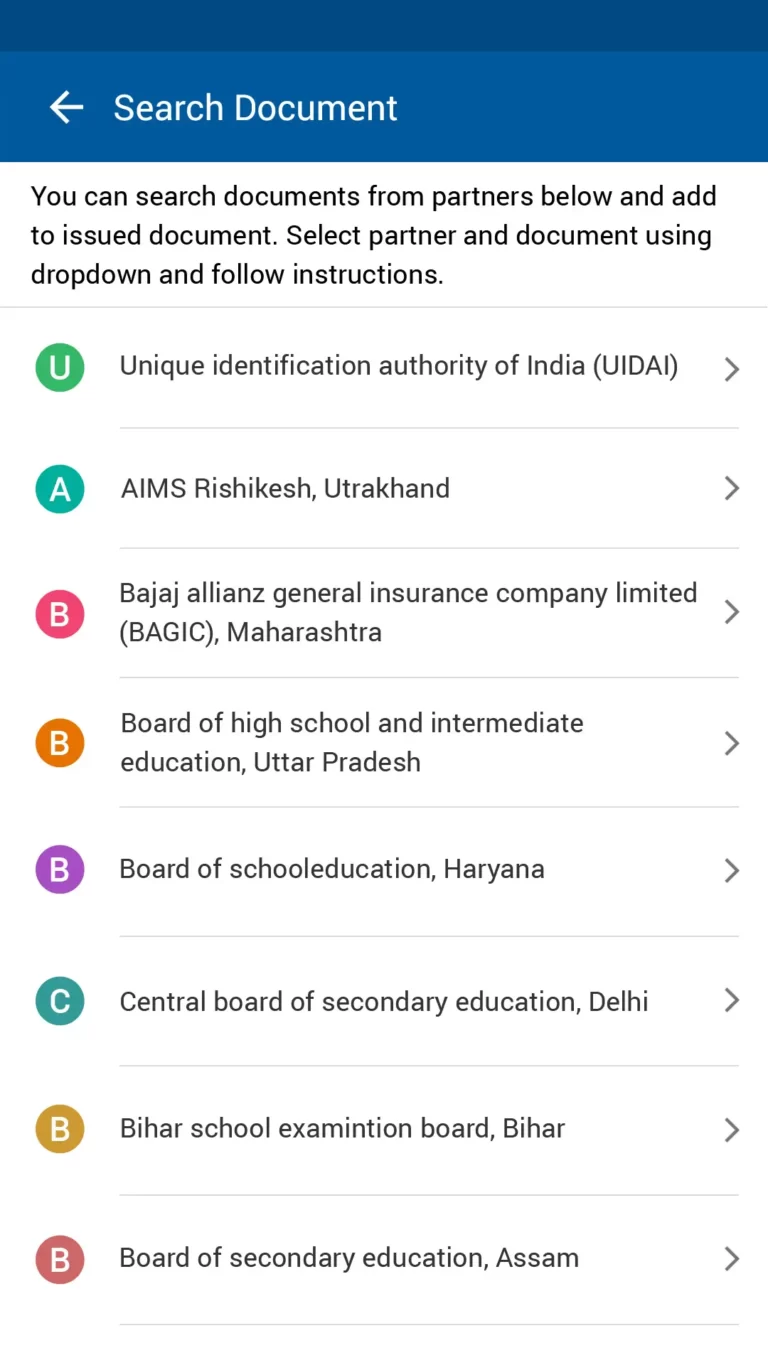Select AIMS Rishikesh, Utrakhand partner
768x1365 pixels.
tap(286, 489)
